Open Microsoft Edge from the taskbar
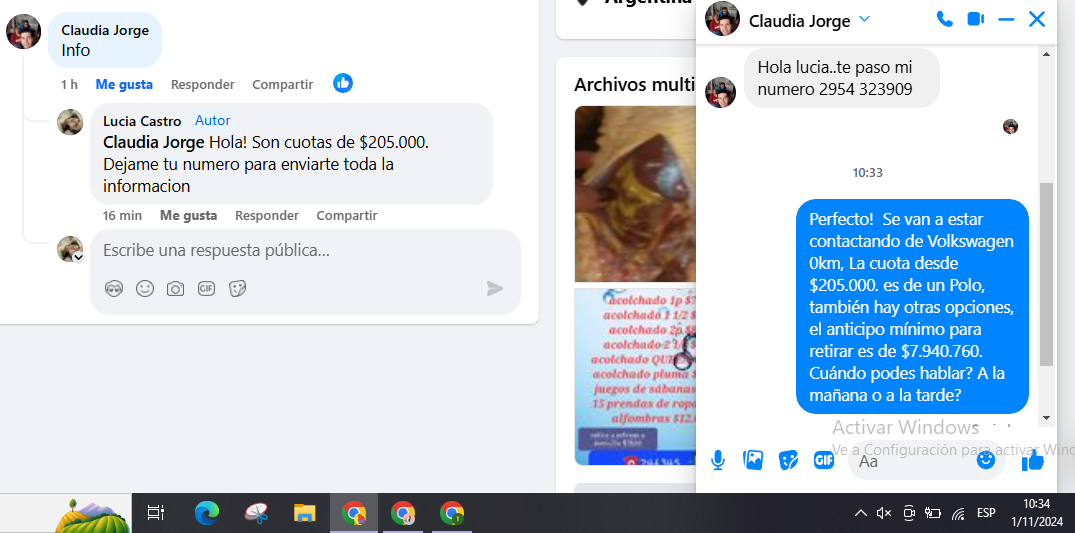The height and width of the screenshot is (533, 1075). click(x=207, y=513)
